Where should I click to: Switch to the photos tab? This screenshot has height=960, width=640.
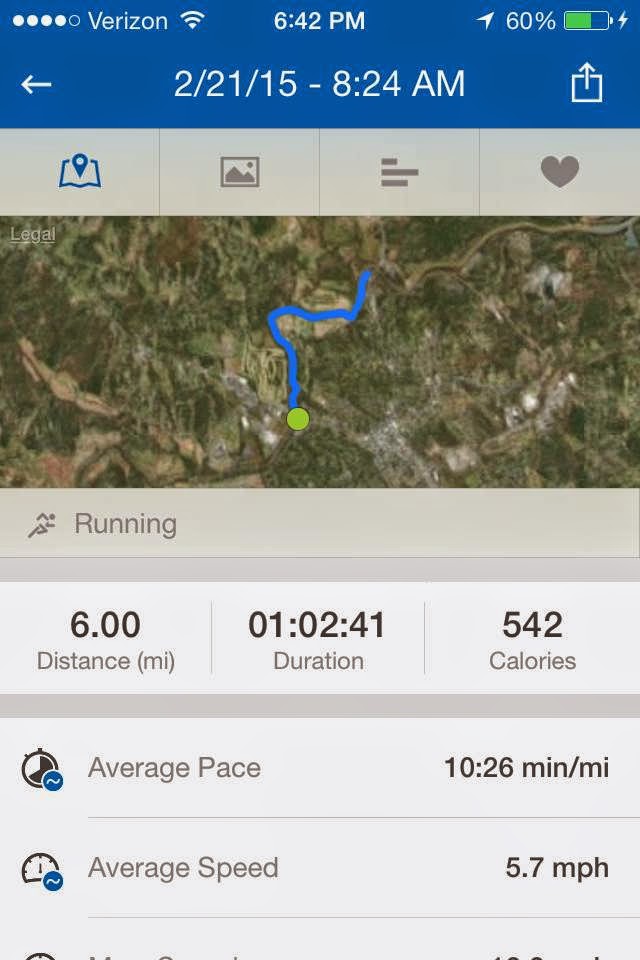pos(240,172)
